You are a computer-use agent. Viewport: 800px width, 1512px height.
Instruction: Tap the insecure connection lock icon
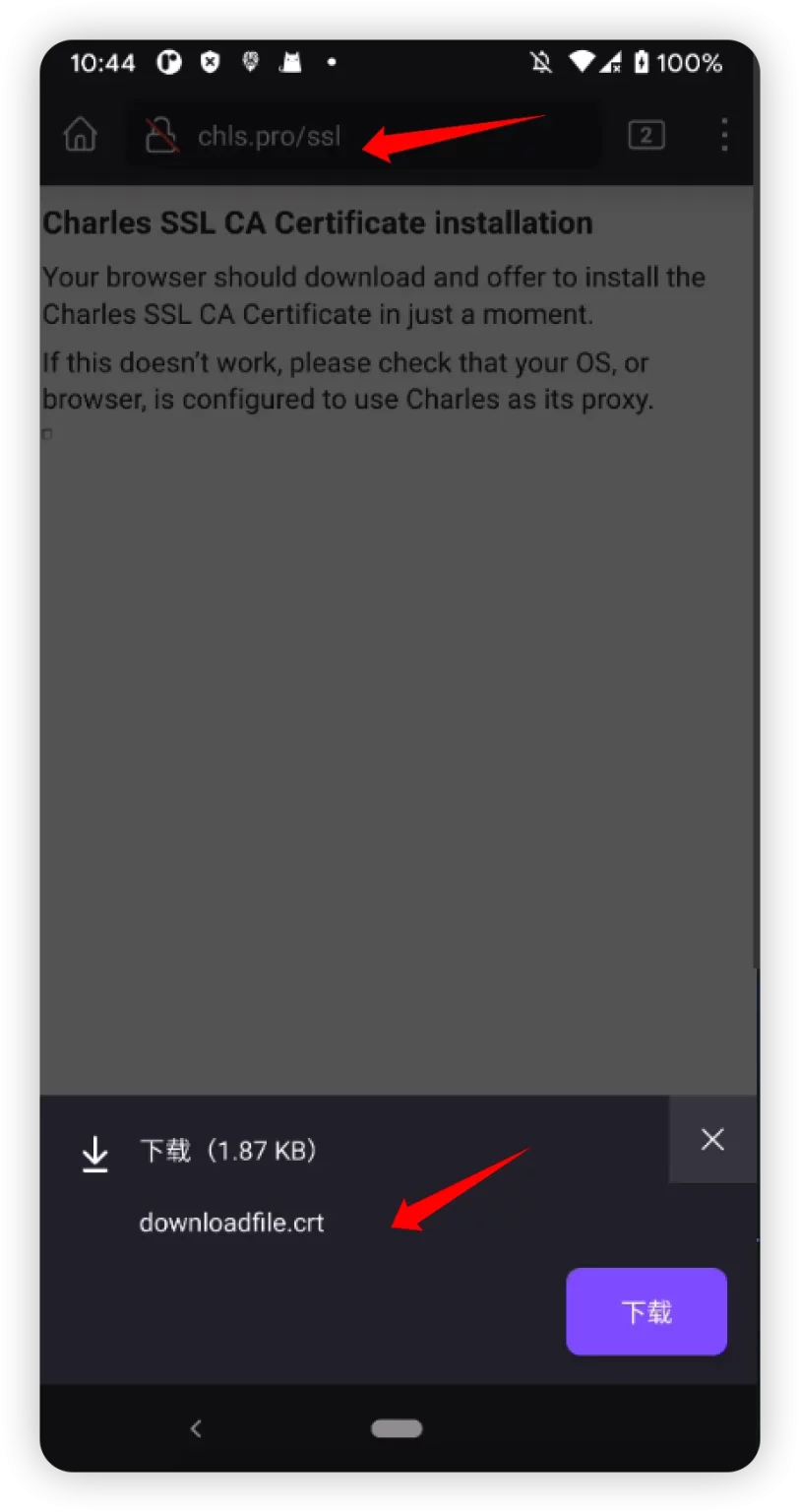tap(161, 135)
